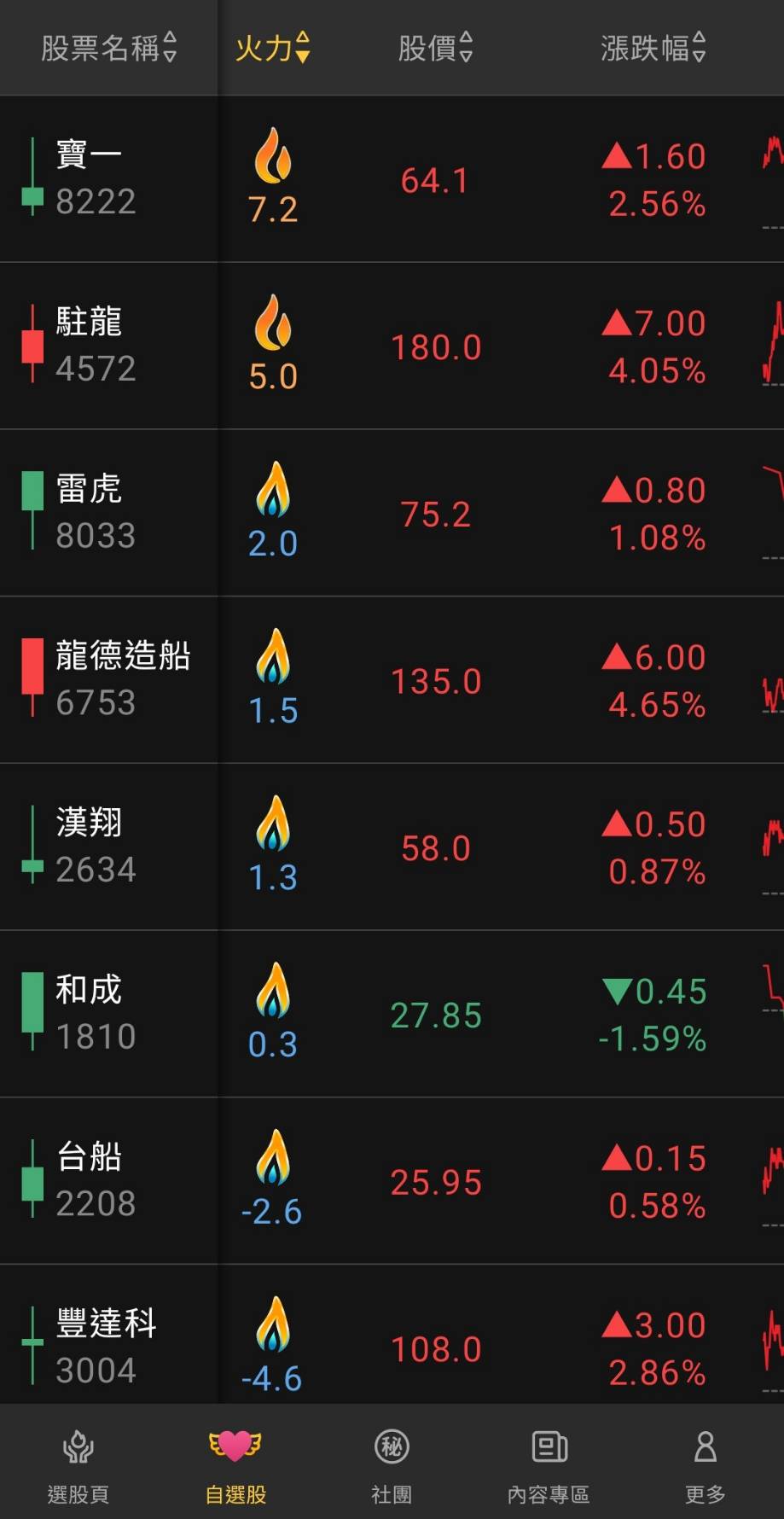View details for 雷虎 8033
The width and height of the screenshot is (784, 1519).
tap(392, 513)
